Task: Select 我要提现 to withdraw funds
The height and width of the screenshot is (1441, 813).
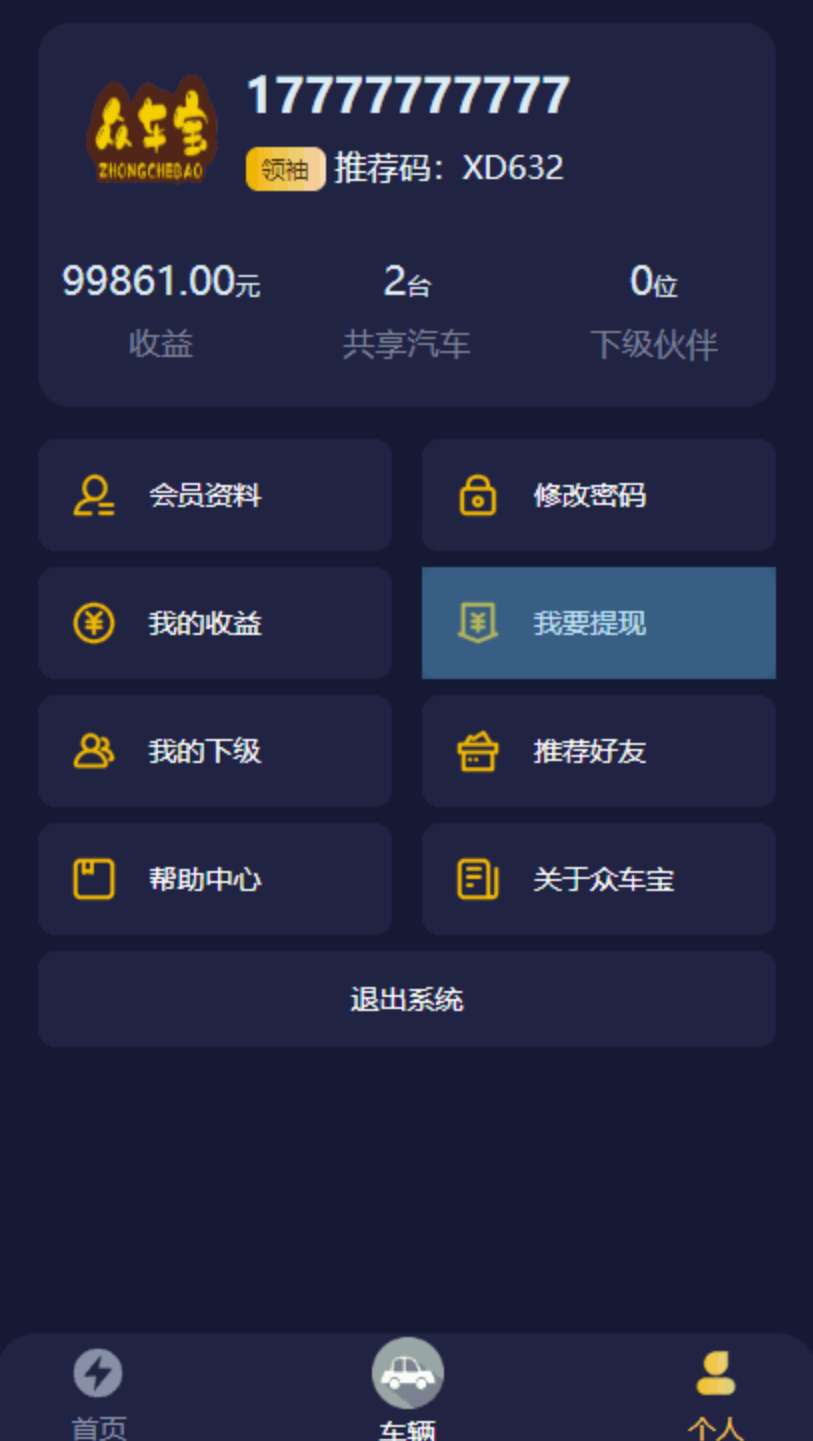Action: coord(598,623)
